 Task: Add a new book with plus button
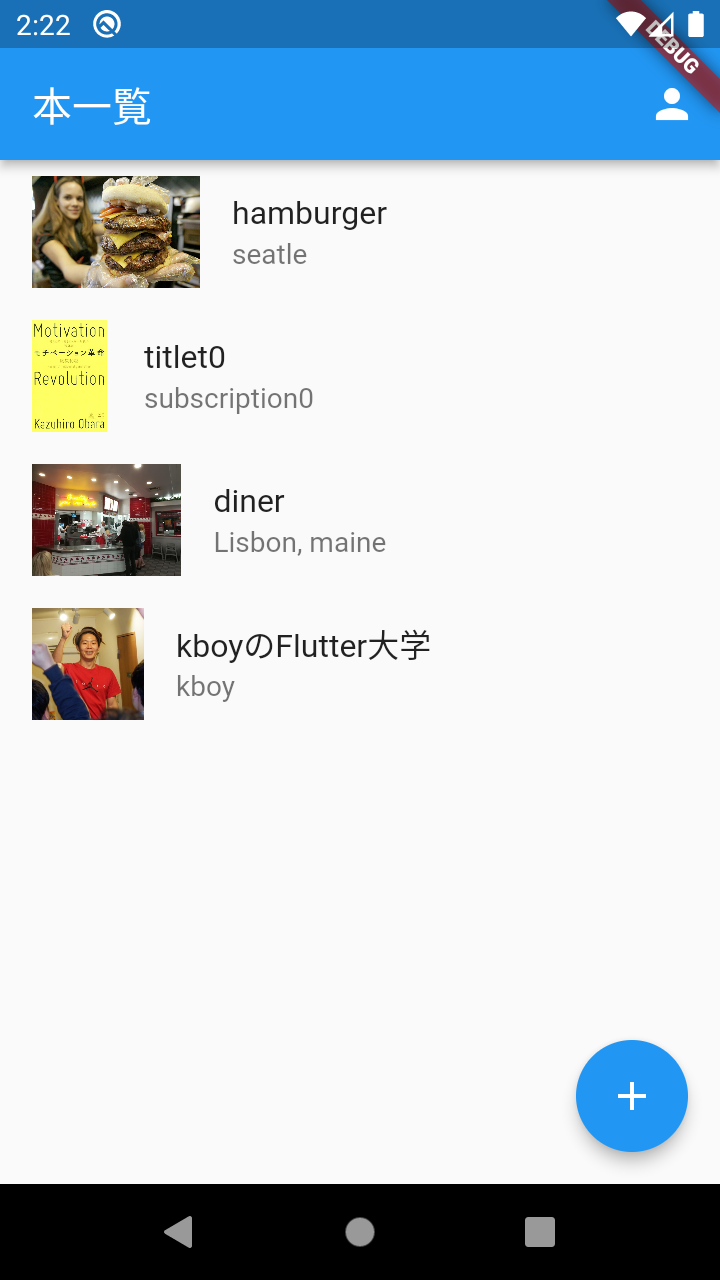point(632,1096)
